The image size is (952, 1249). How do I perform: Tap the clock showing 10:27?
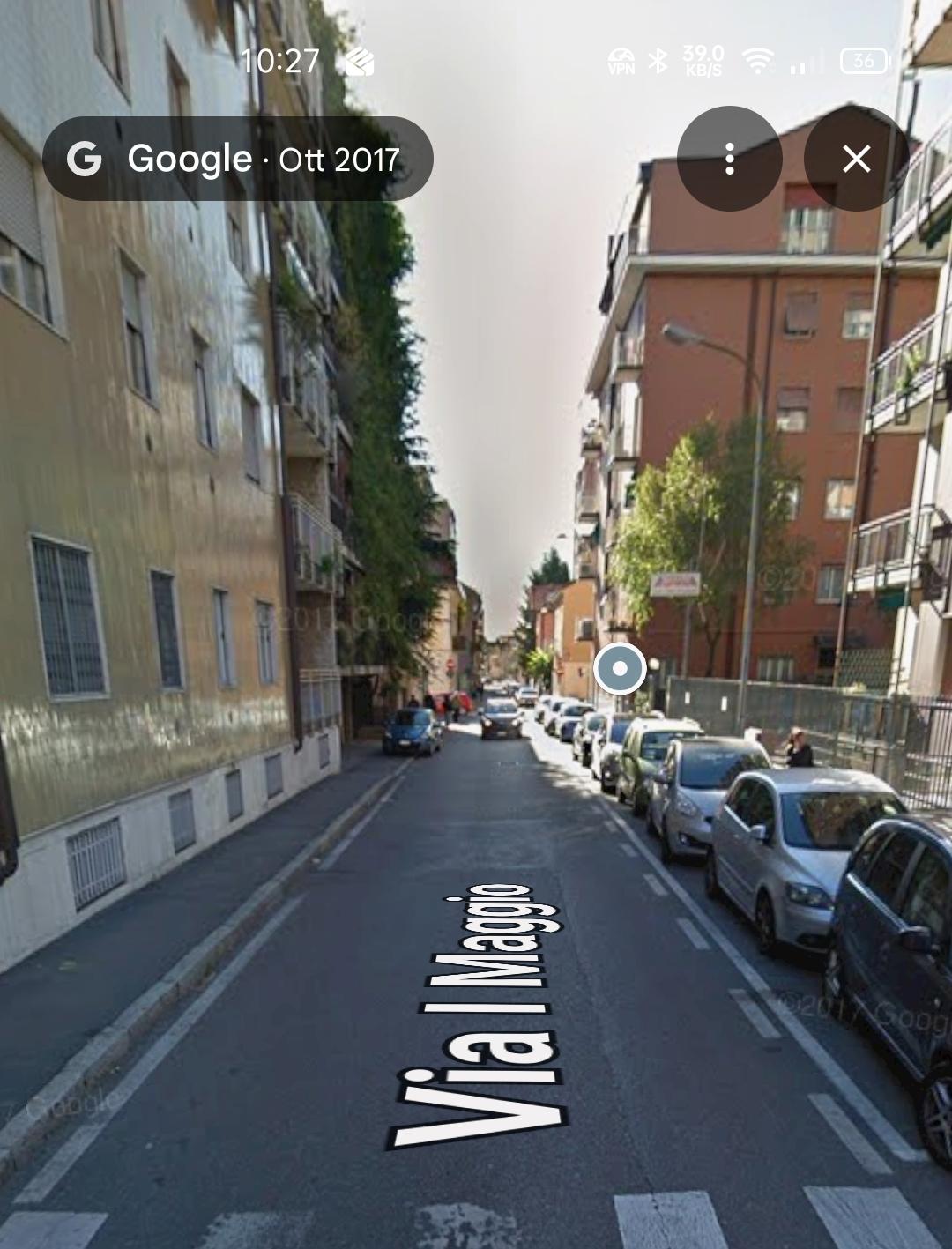coord(280,60)
